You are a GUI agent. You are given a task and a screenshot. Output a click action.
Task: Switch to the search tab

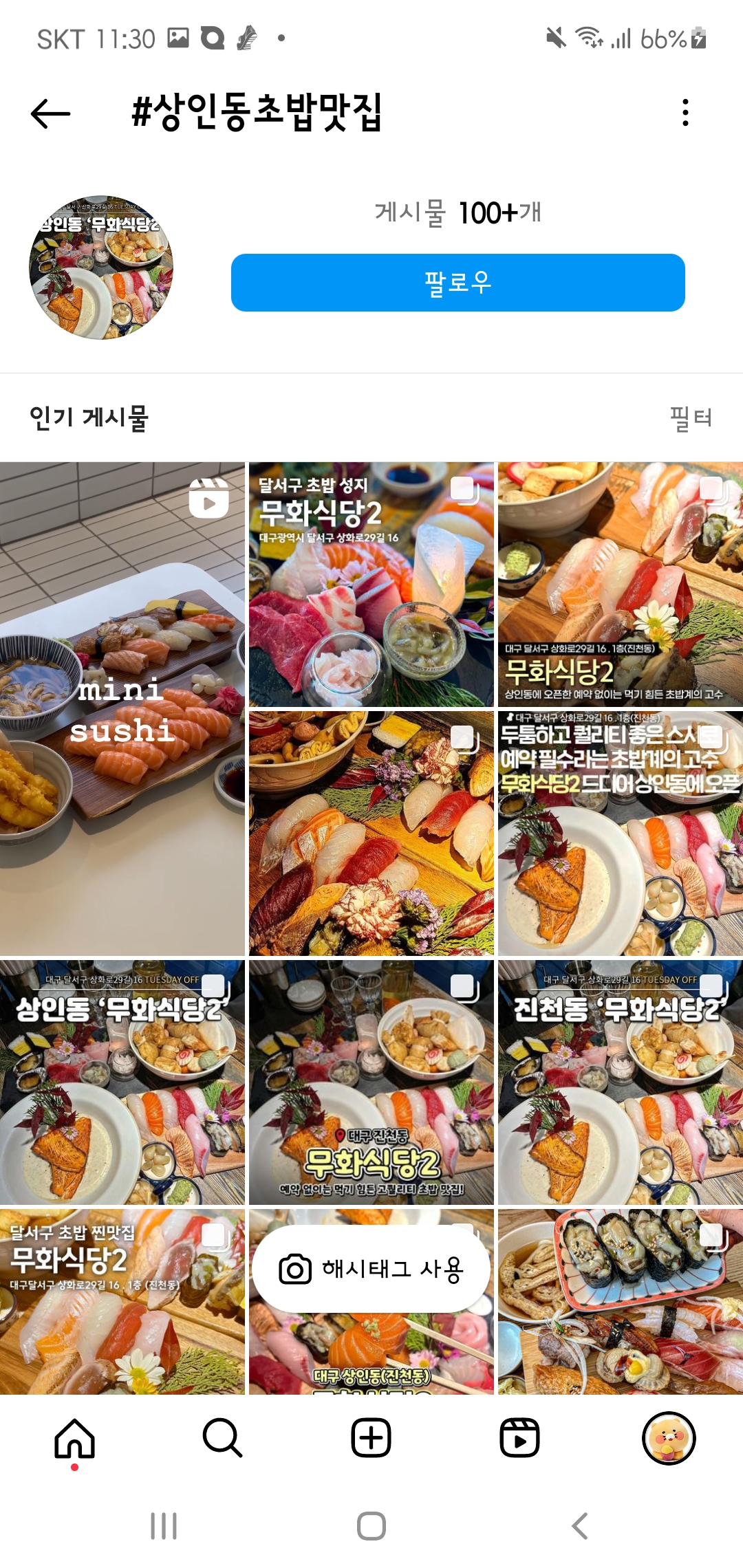(223, 1438)
